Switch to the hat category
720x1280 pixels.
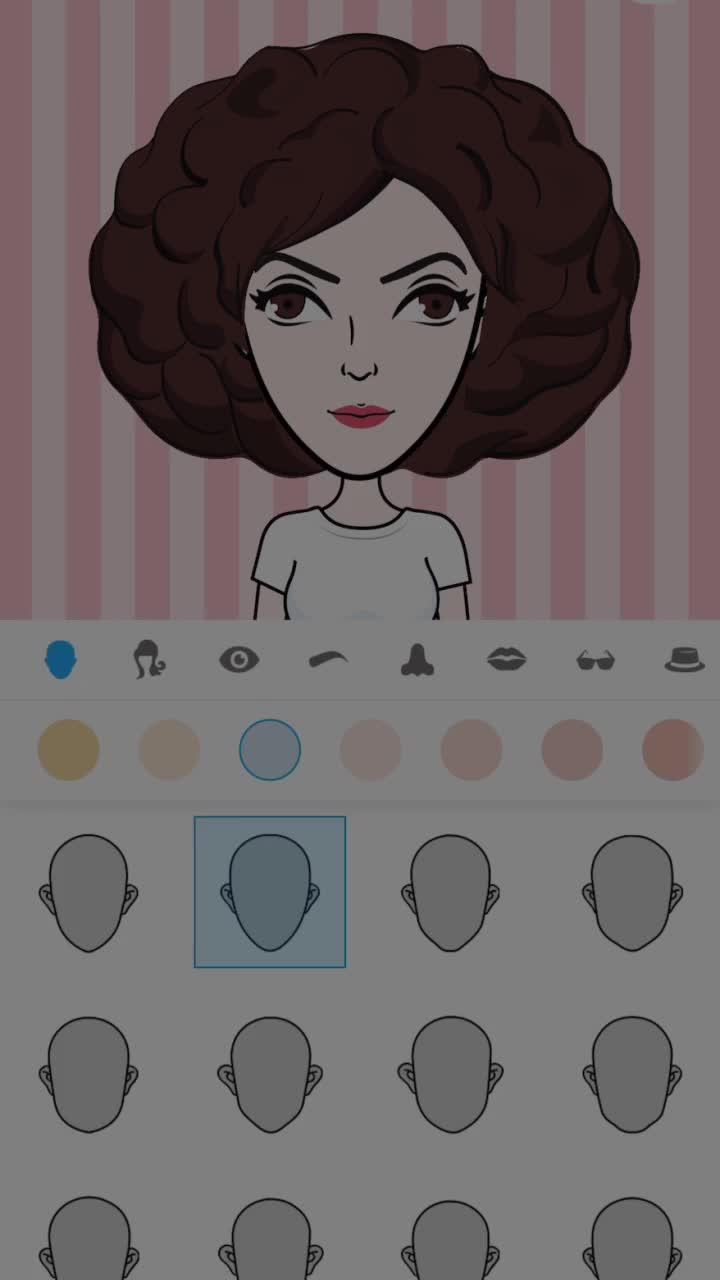click(x=685, y=660)
